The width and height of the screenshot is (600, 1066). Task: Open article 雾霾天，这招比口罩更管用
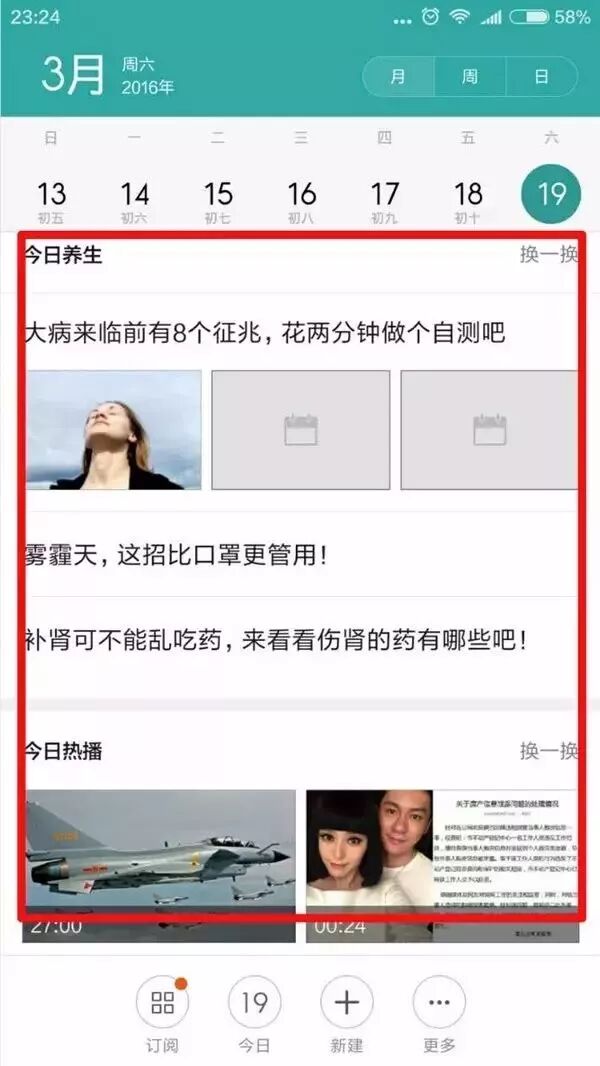click(x=176, y=555)
